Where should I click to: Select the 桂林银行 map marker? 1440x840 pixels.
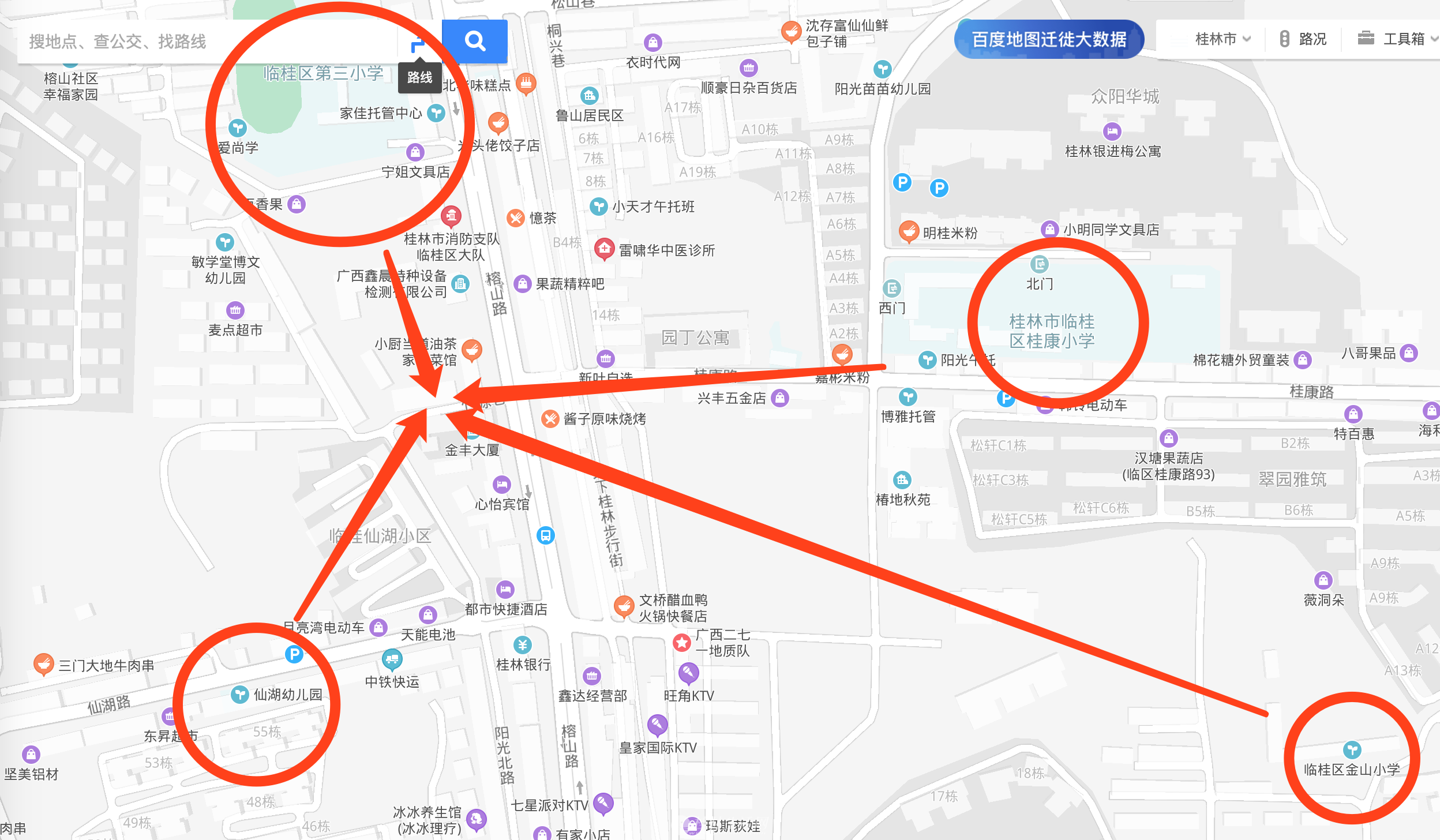click(523, 646)
